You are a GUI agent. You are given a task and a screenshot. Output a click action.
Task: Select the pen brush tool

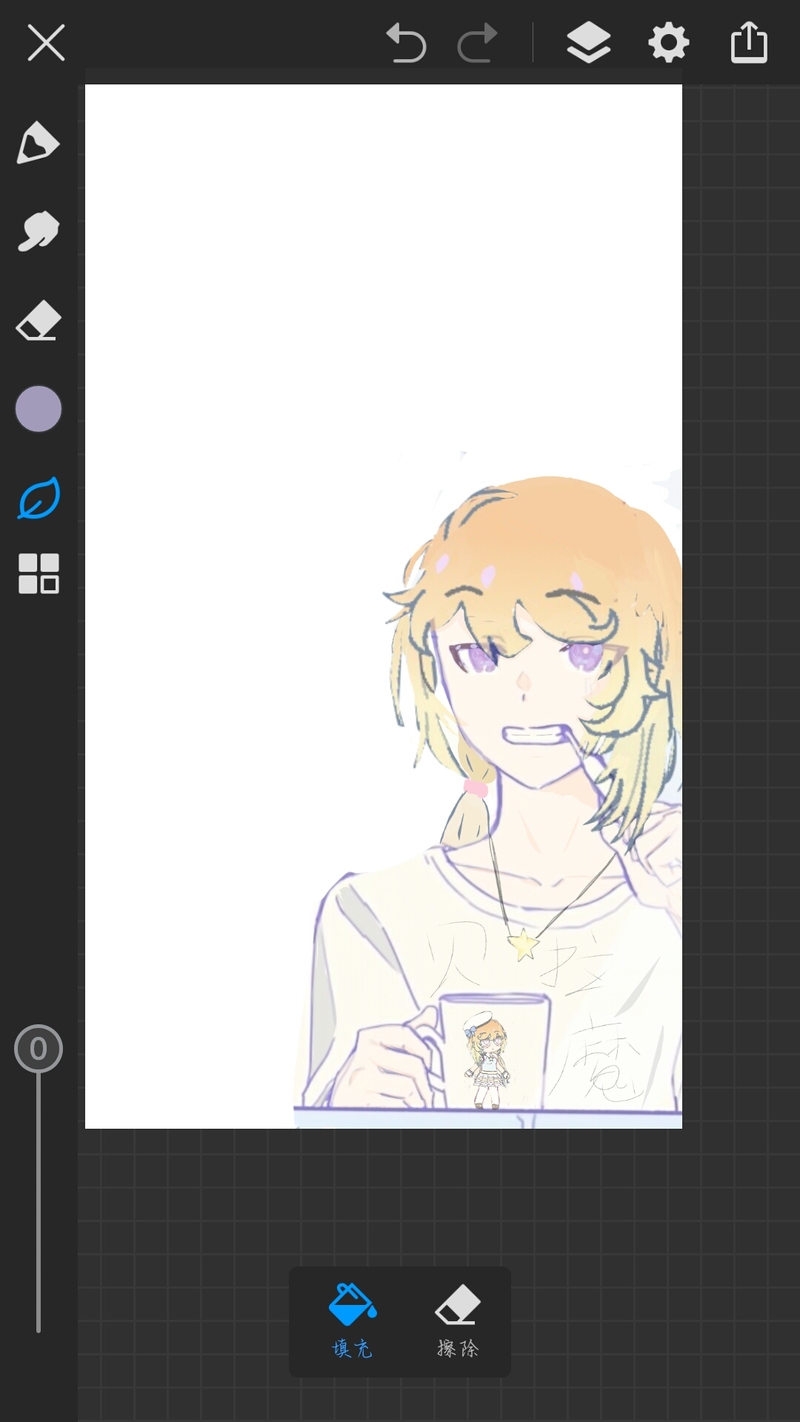tap(38, 143)
